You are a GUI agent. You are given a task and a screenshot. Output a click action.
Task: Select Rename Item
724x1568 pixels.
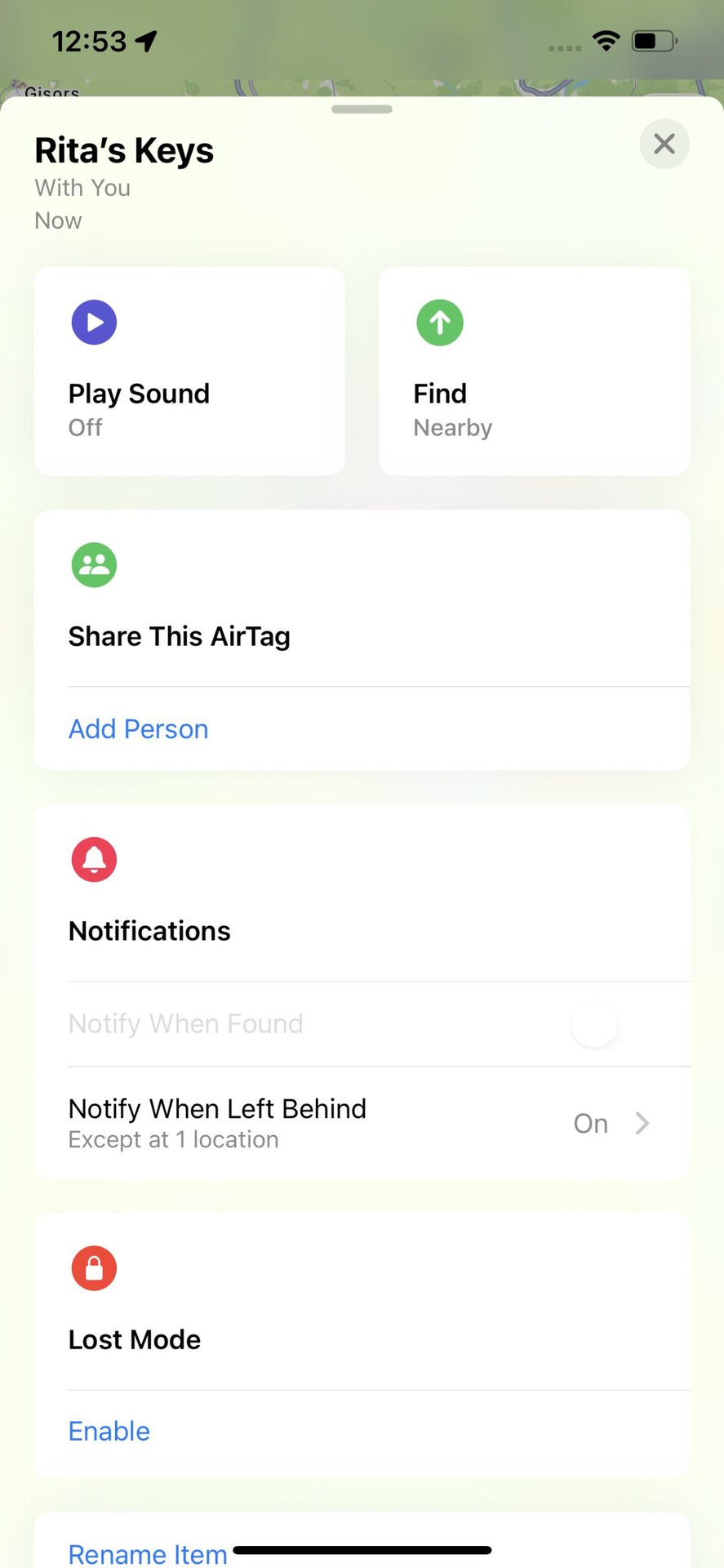coord(148,1552)
